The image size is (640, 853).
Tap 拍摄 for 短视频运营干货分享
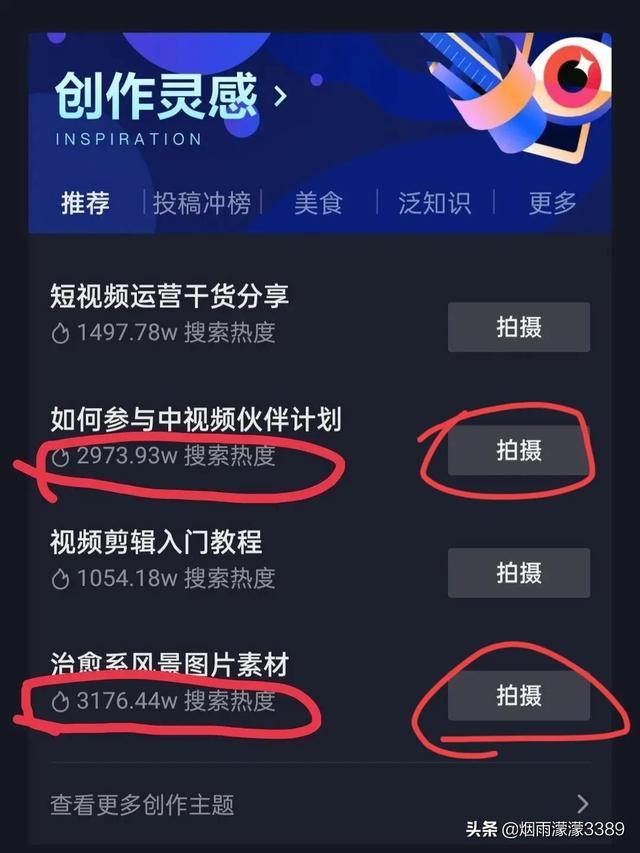(x=518, y=328)
